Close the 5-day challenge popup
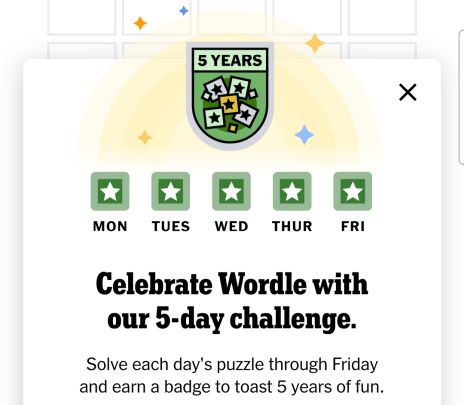464x405 pixels. [408, 92]
